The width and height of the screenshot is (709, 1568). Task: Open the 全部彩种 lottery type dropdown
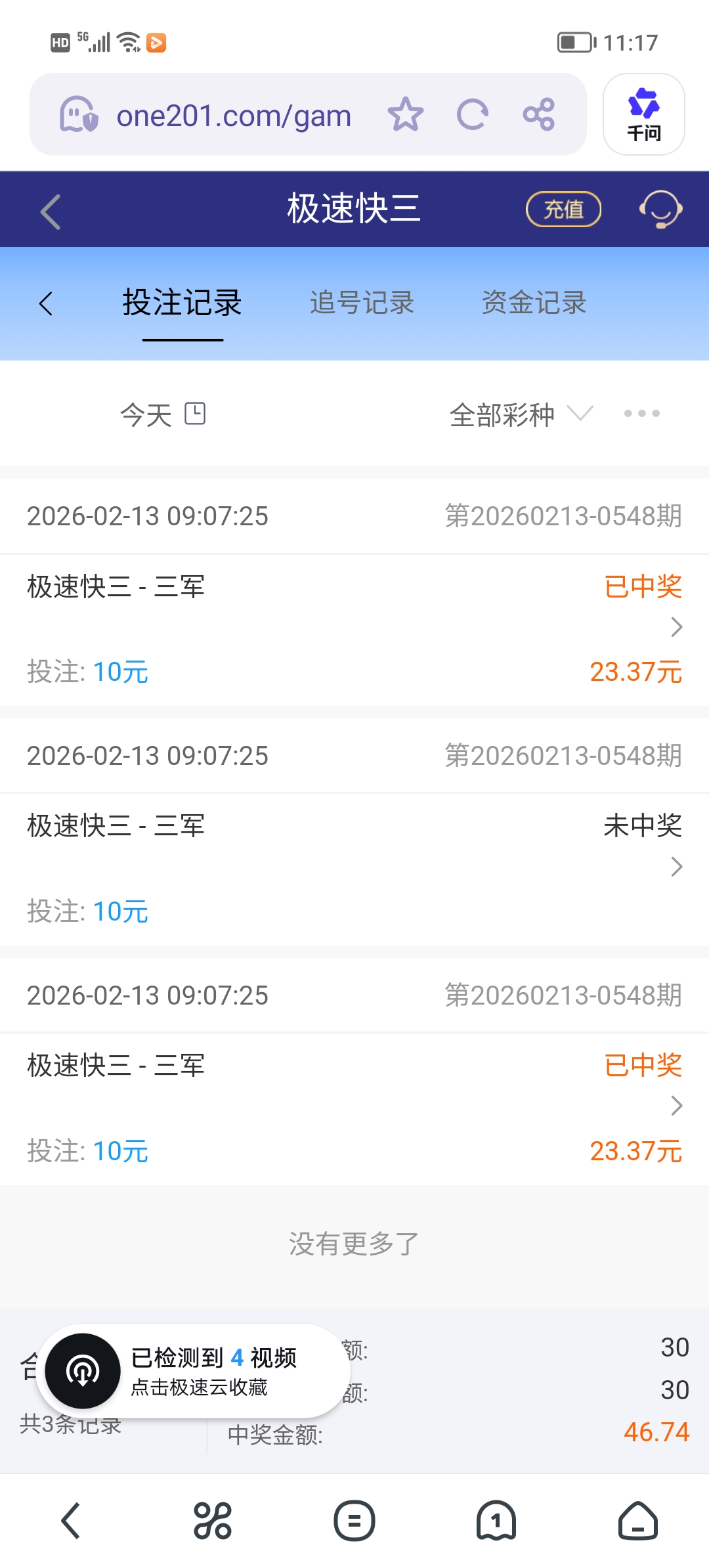click(517, 414)
